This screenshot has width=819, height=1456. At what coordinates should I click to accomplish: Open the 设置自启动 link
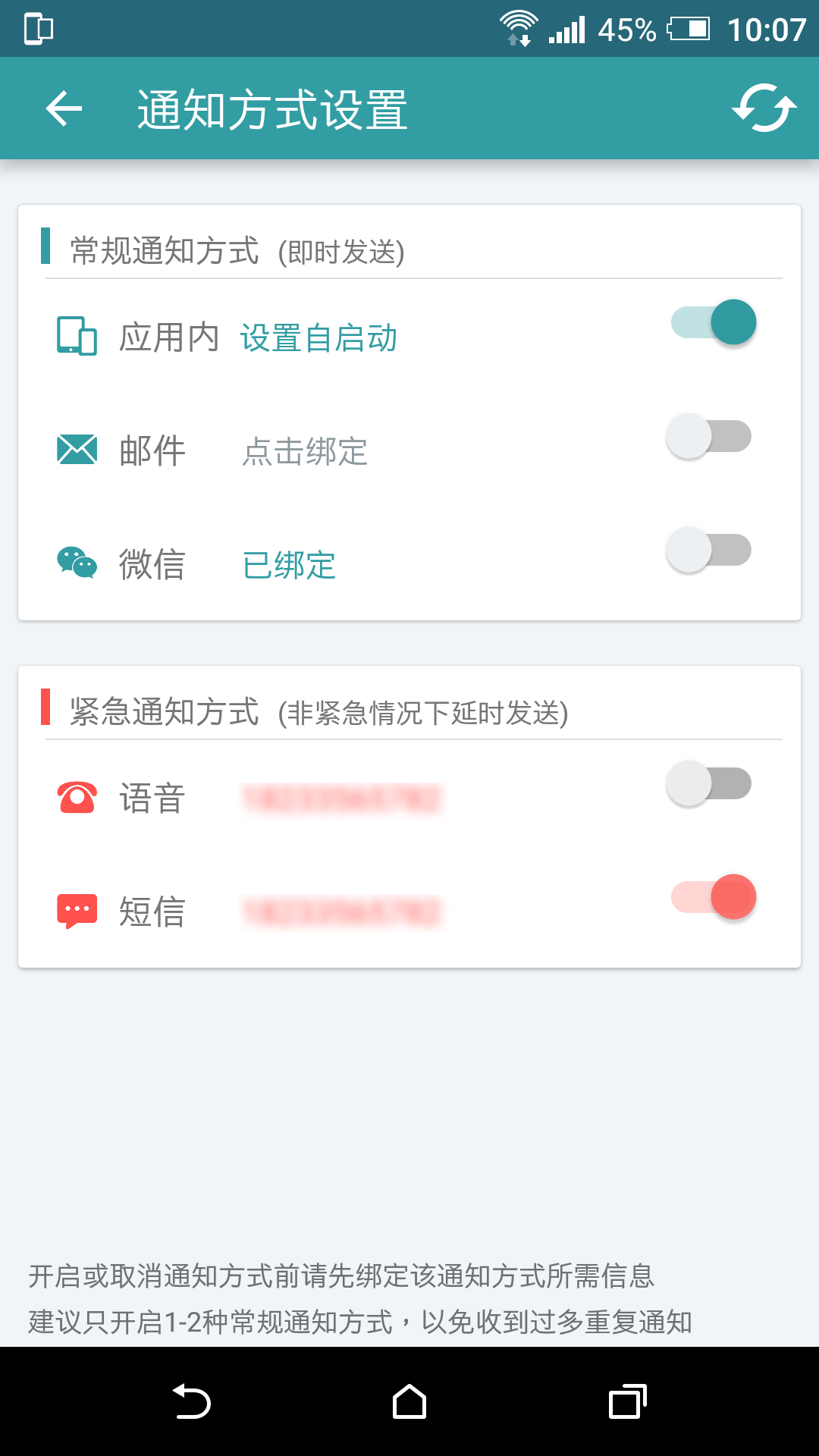tap(318, 337)
